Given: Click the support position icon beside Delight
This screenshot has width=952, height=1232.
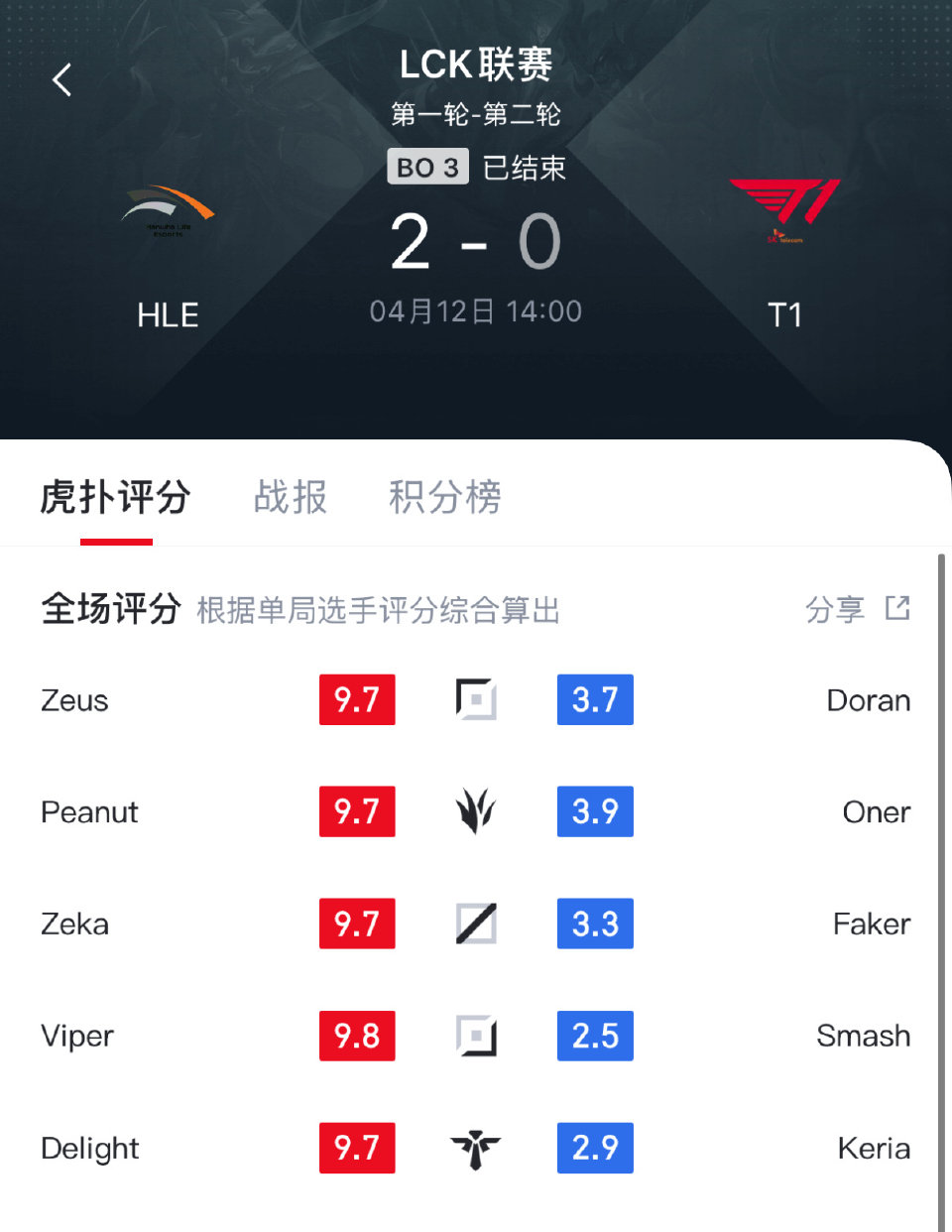Looking at the screenshot, I should tap(476, 1148).
